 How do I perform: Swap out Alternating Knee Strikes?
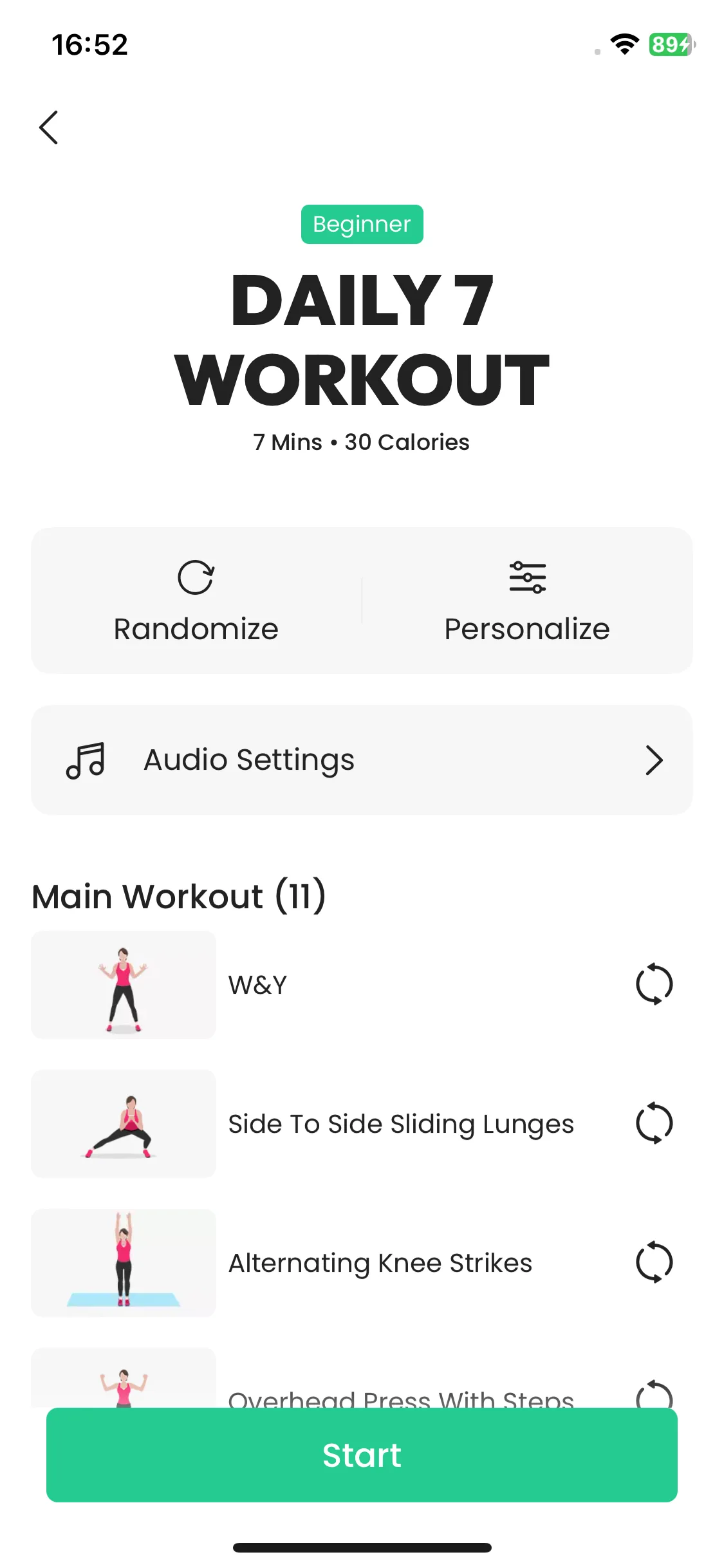click(654, 1262)
